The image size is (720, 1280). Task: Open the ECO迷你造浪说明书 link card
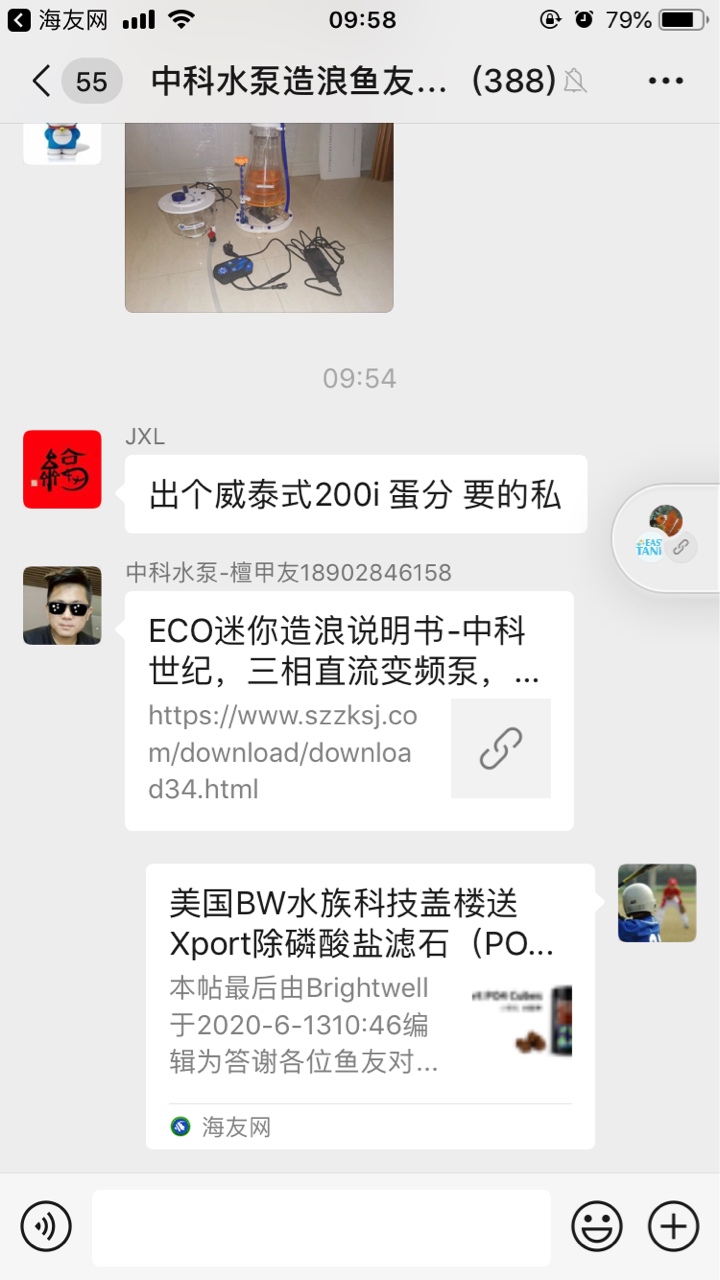[x=348, y=710]
